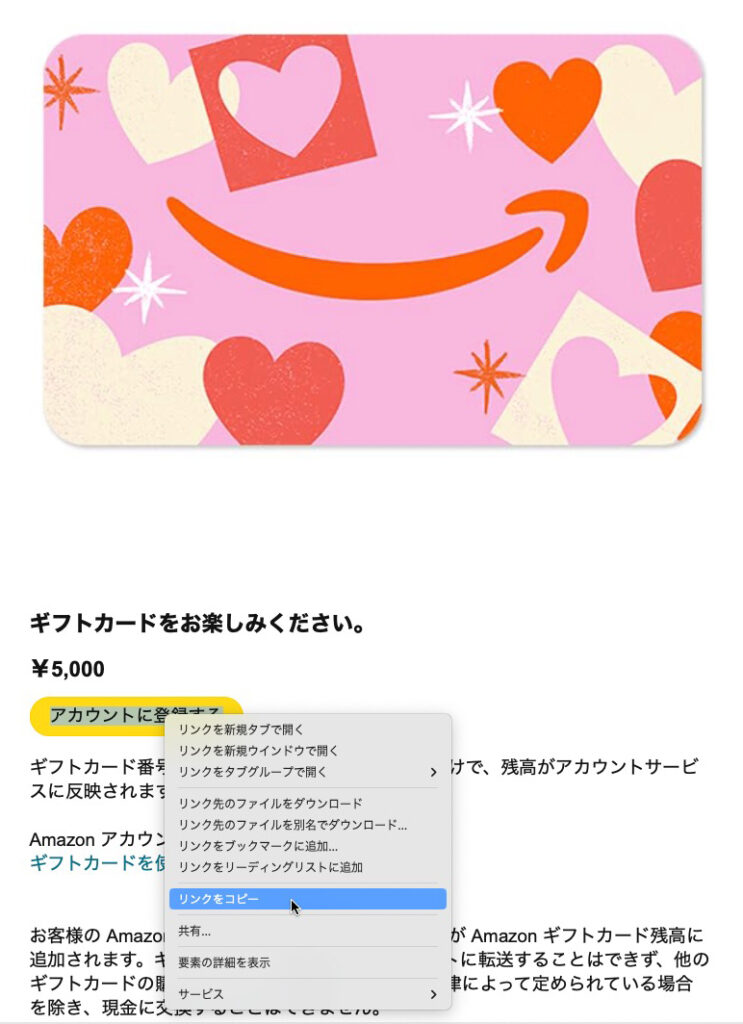Tap the yellow アカウントに登録する button
Screen dimensions: 743x1024
(x=100, y=715)
